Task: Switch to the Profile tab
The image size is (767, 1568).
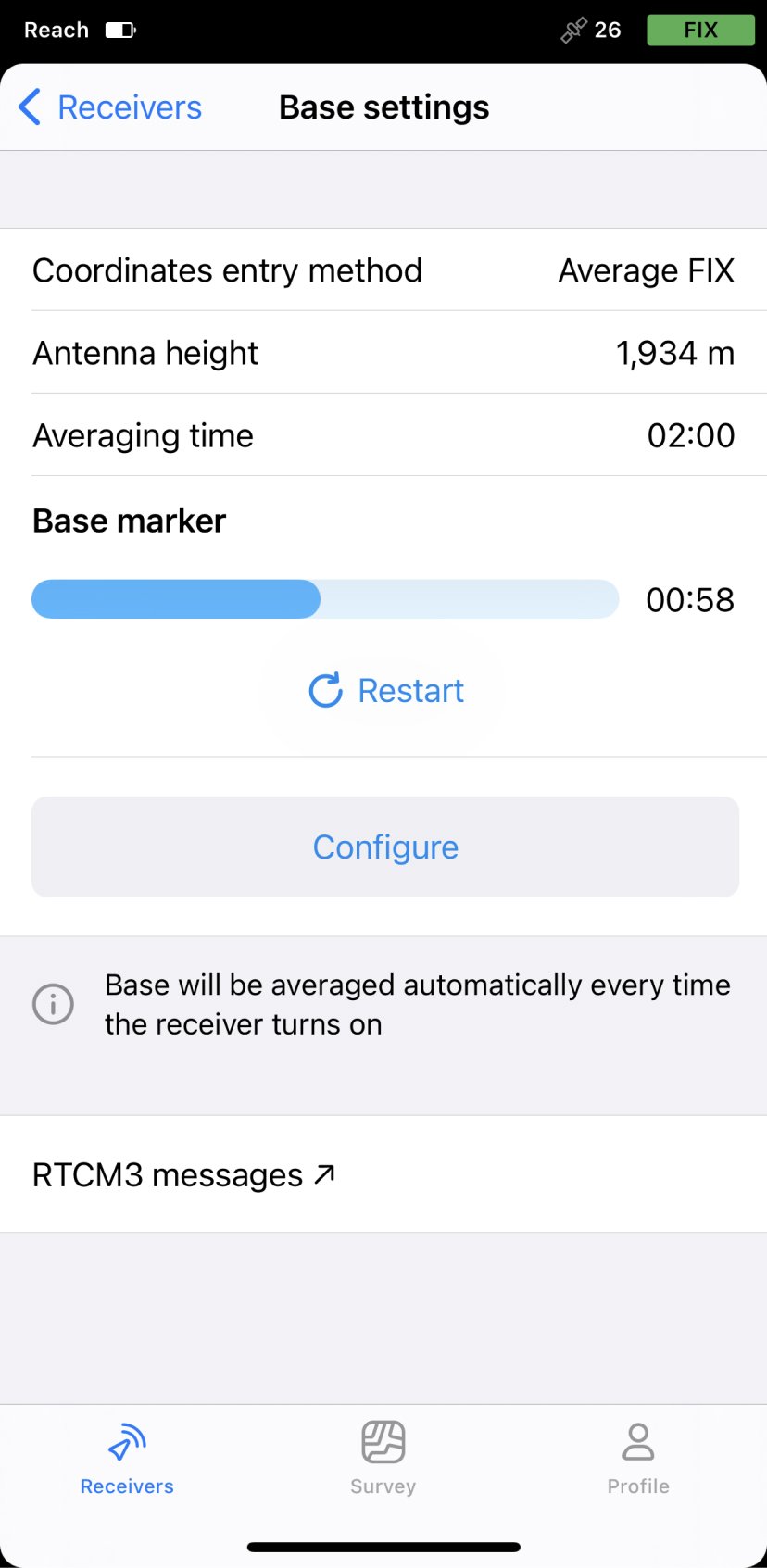Action: 637,1458
